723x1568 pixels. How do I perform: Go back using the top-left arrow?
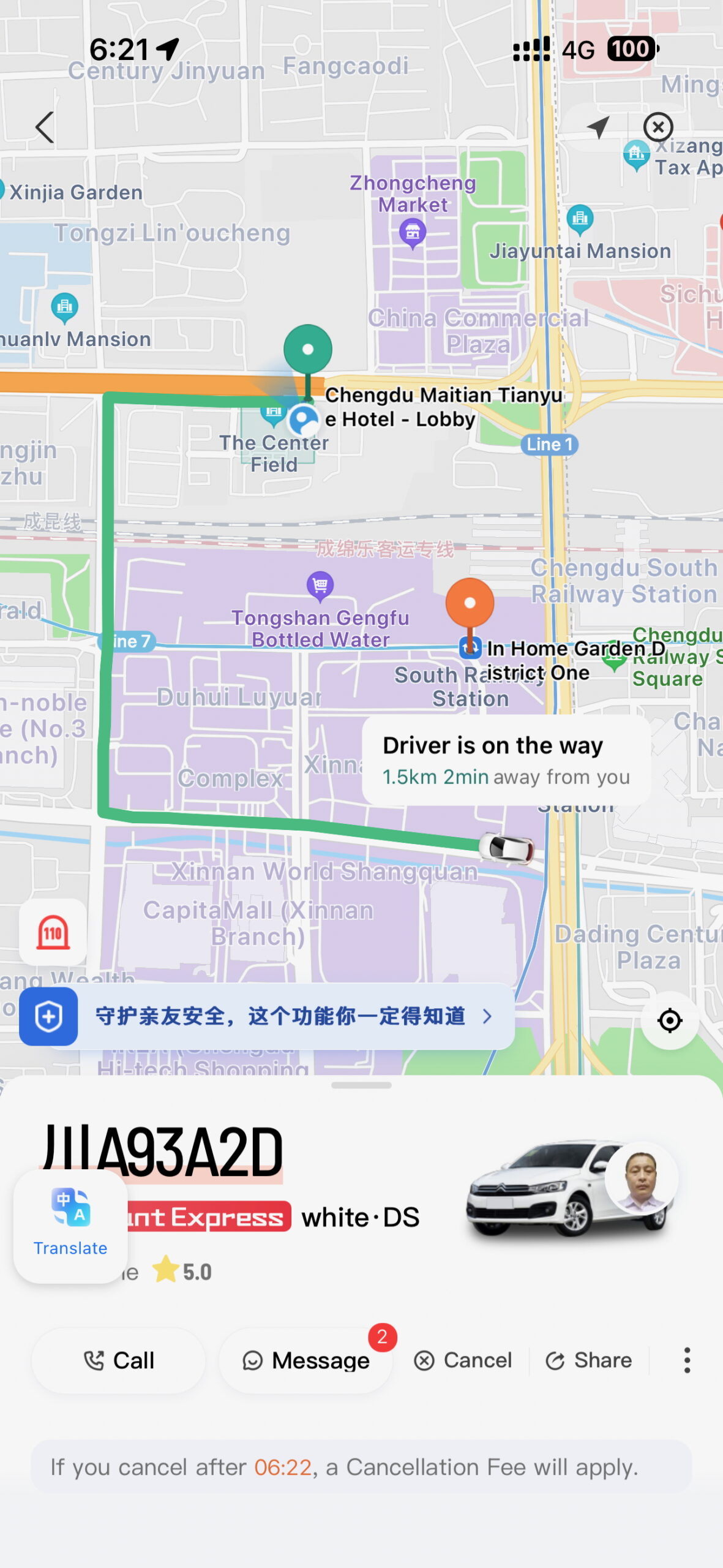click(45, 127)
